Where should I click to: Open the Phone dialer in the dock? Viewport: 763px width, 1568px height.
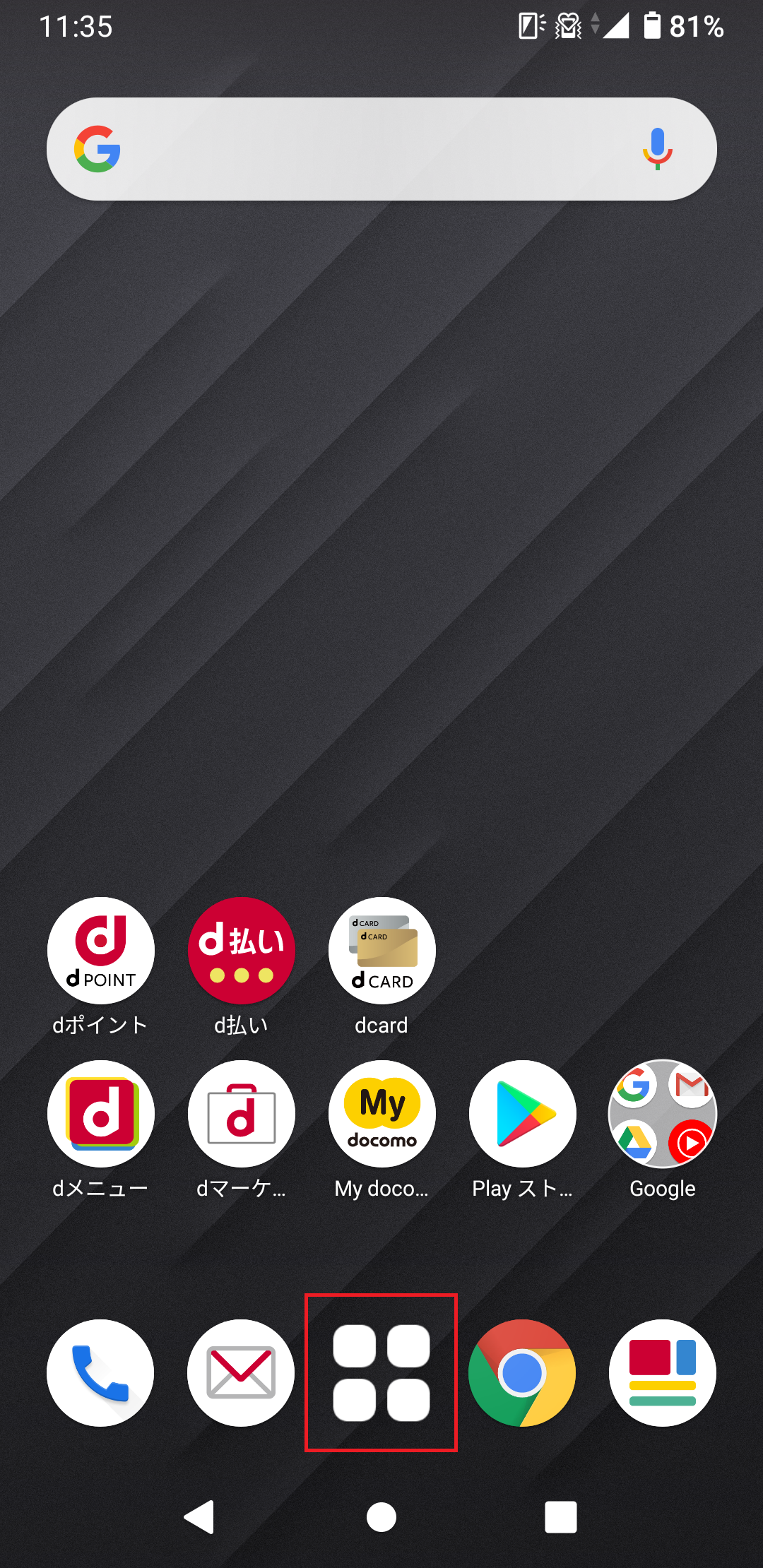point(100,1373)
